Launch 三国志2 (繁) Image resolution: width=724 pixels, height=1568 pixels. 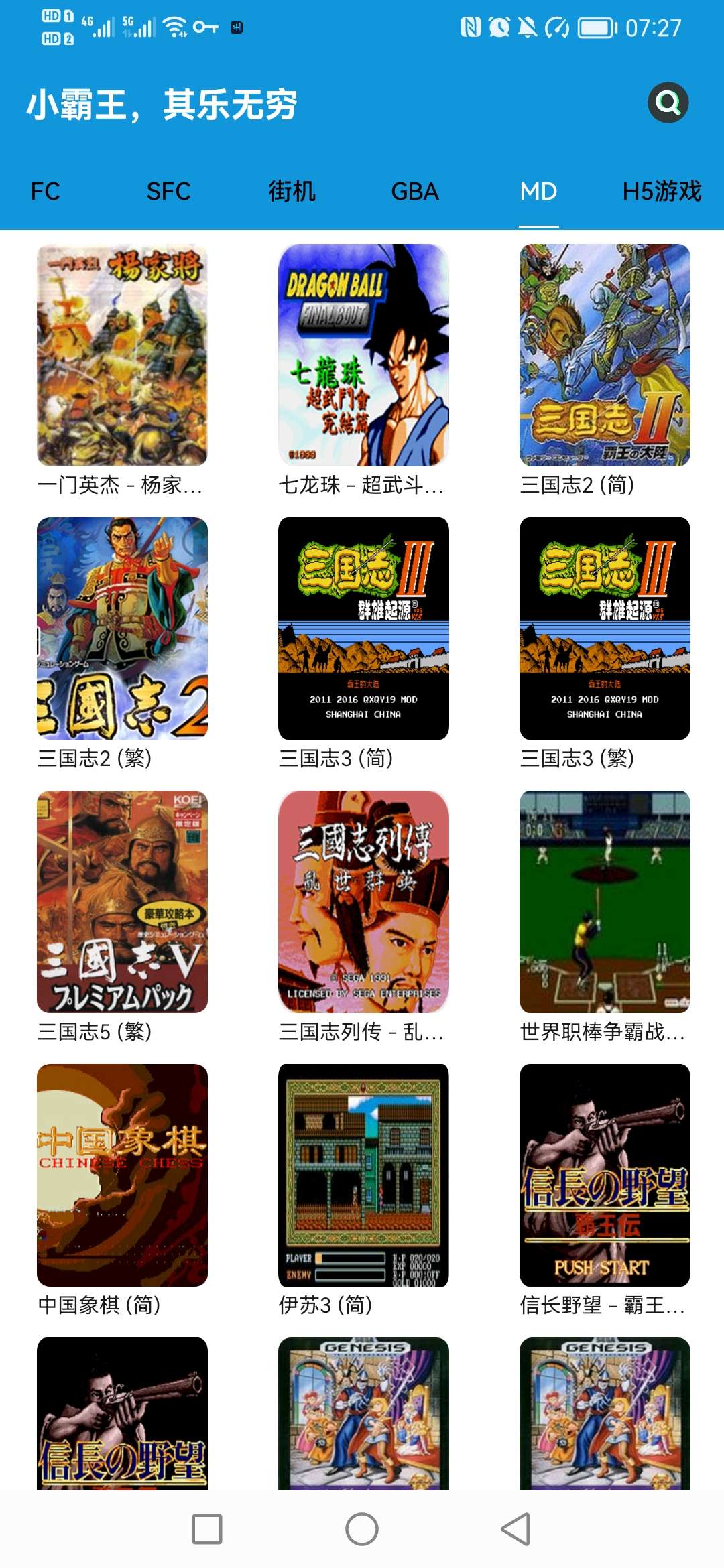click(x=122, y=643)
